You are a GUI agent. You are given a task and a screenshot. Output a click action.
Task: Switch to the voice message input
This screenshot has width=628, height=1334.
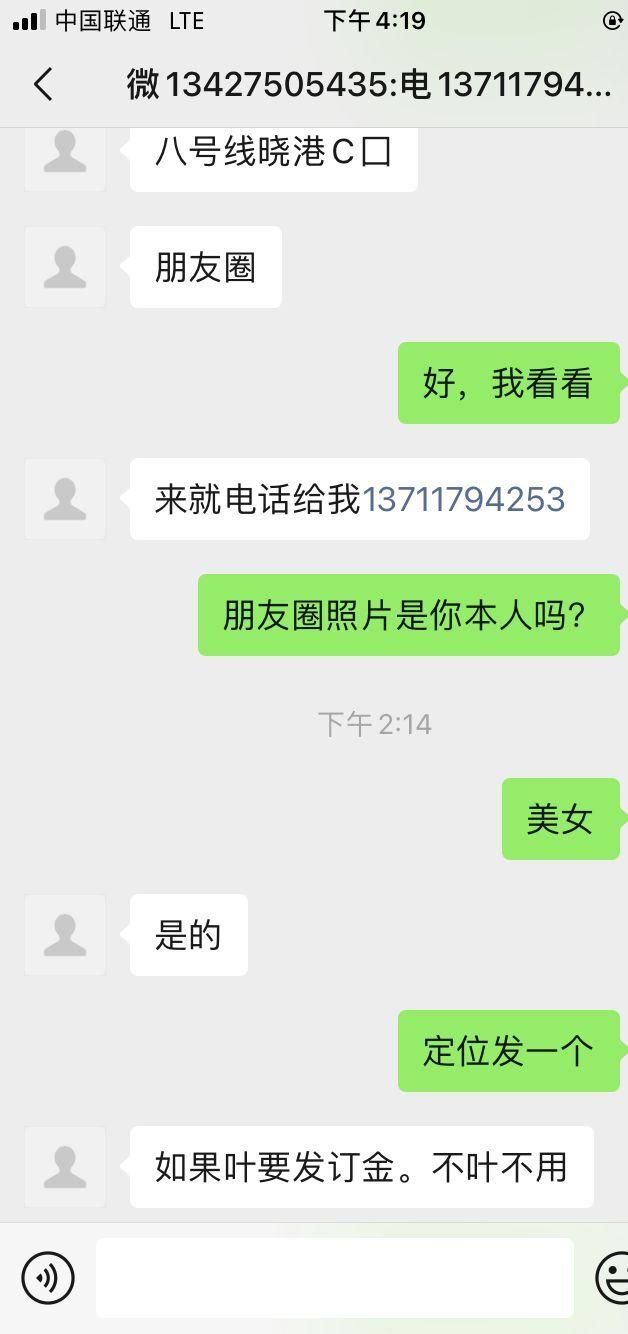48,1277
